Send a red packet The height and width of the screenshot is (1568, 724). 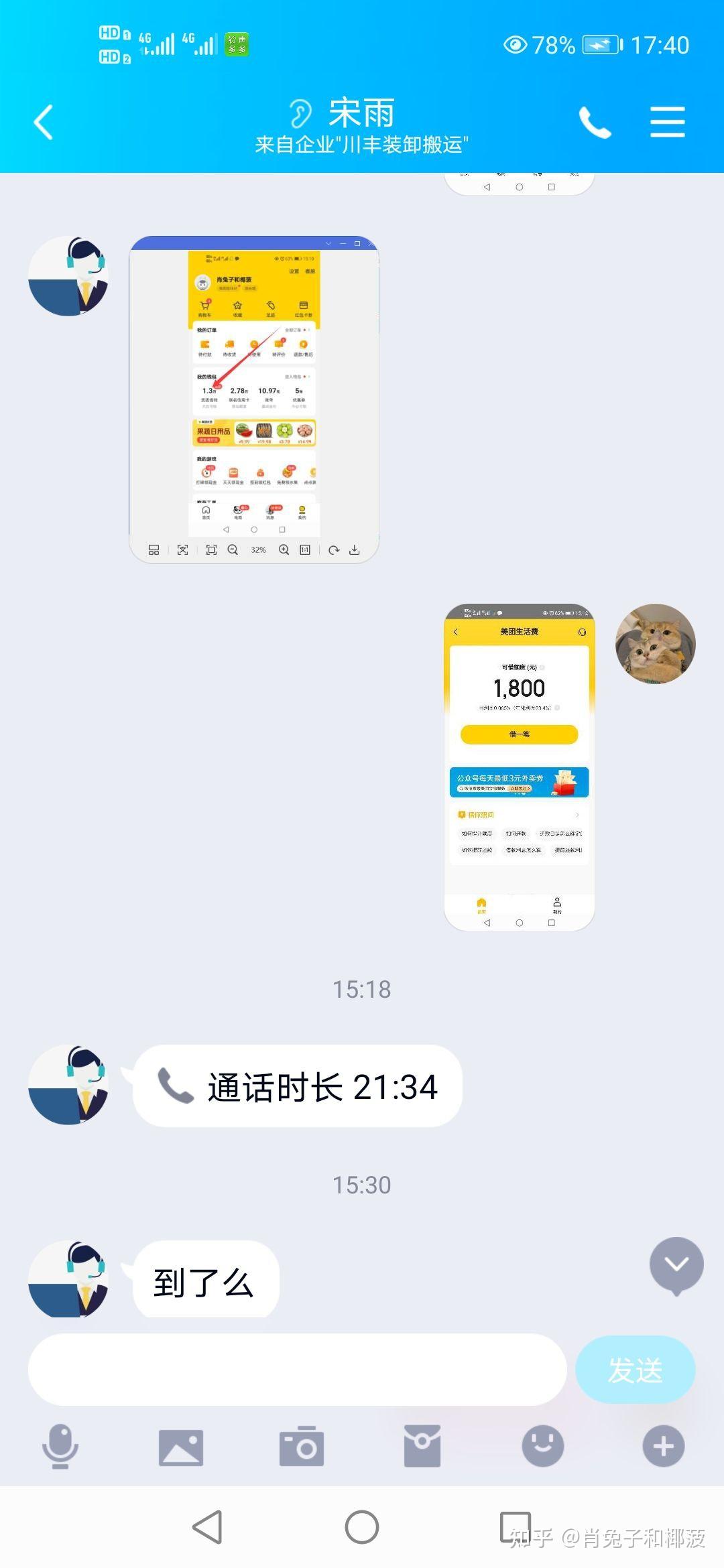[x=422, y=1446]
